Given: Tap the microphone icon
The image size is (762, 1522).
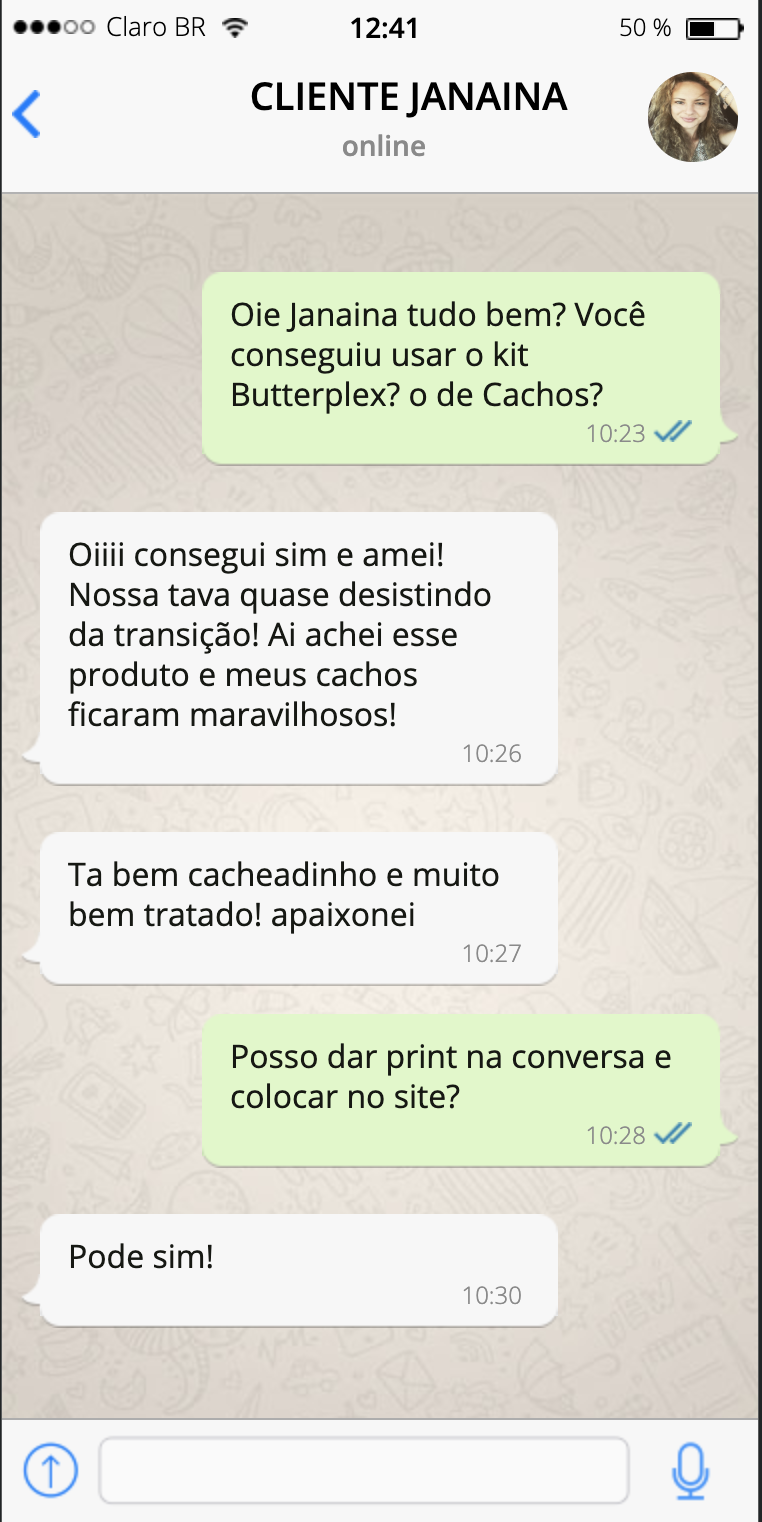Looking at the screenshot, I should pyautogui.click(x=690, y=1471).
